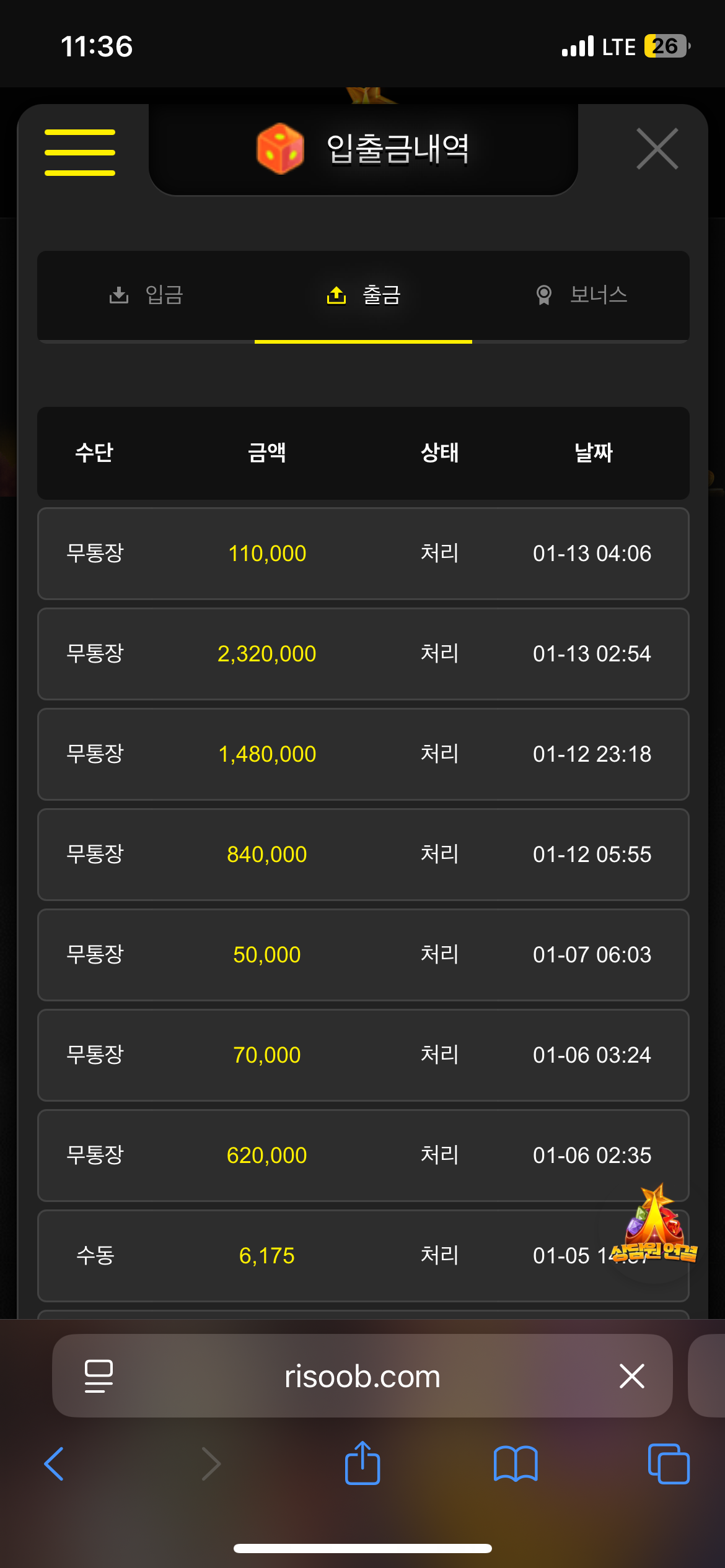This screenshot has width=725, height=1568.
Task: Open the 보너스 tab
Action: (x=581, y=295)
